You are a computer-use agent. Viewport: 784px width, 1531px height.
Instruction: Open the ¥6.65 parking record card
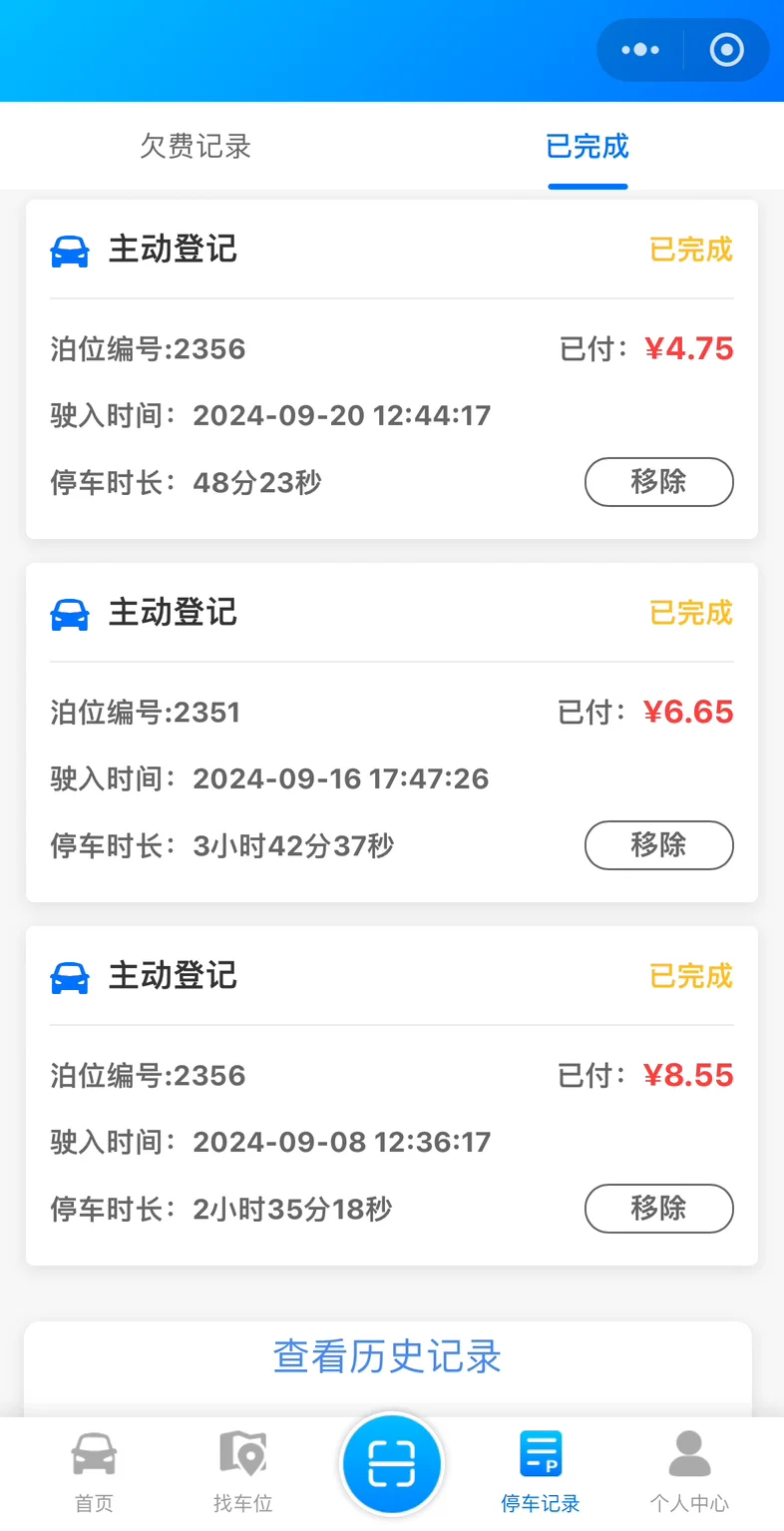(392, 733)
